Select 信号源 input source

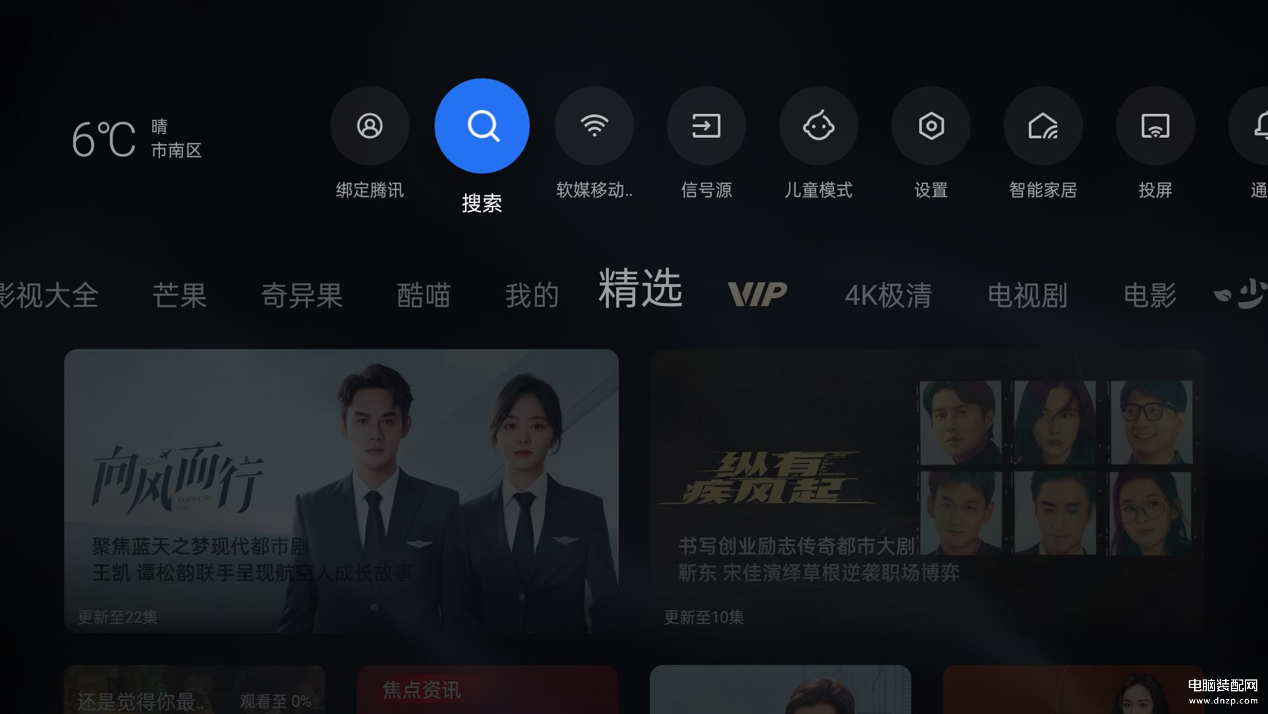tap(706, 126)
